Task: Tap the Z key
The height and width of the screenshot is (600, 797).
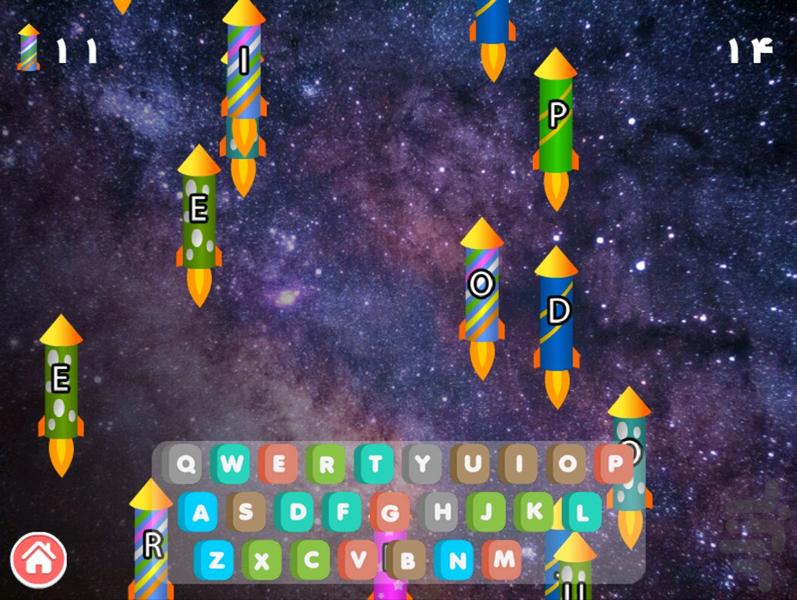Action: [214, 560]
